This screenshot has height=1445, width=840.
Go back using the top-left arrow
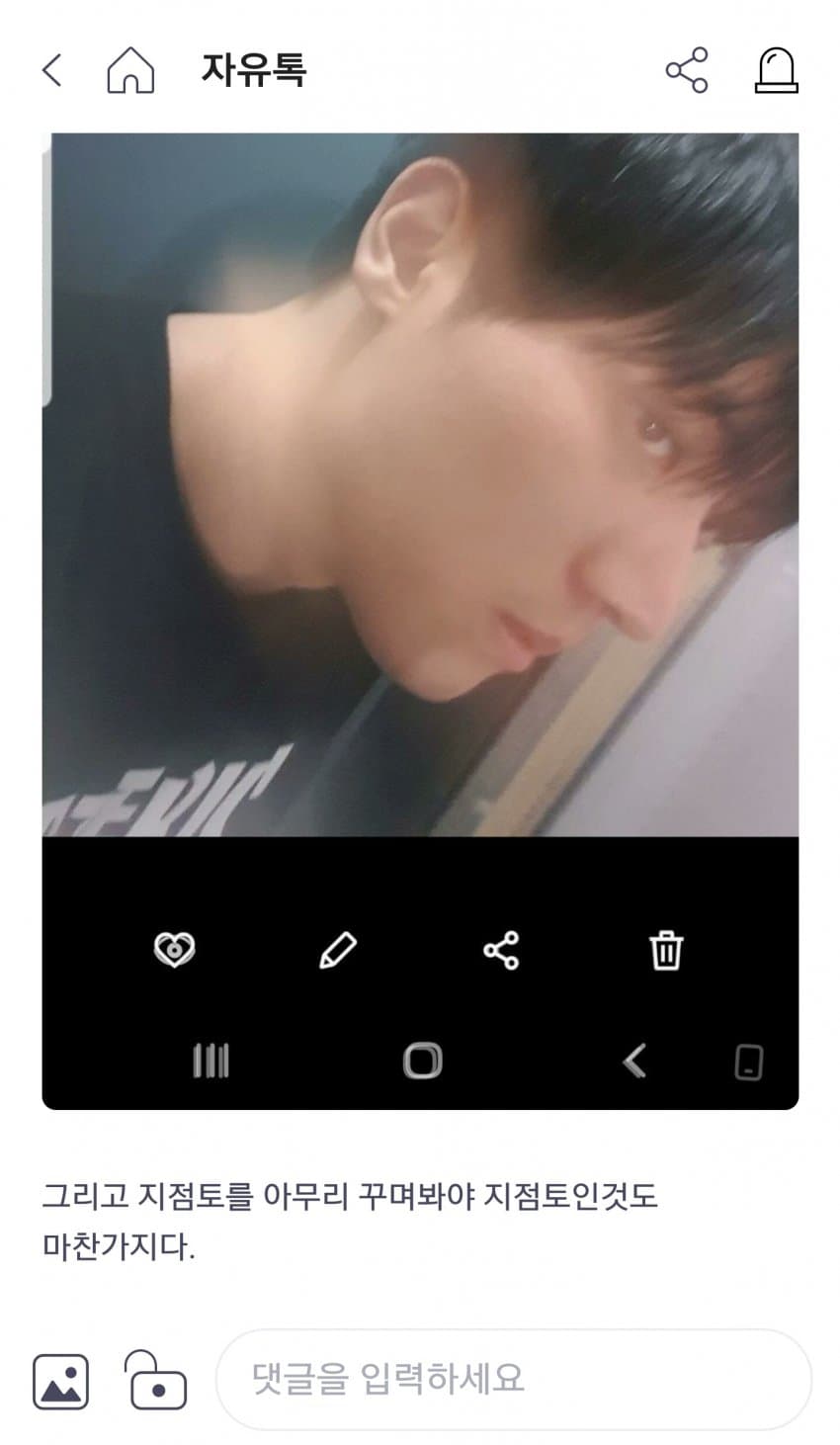tap(52, 70)
